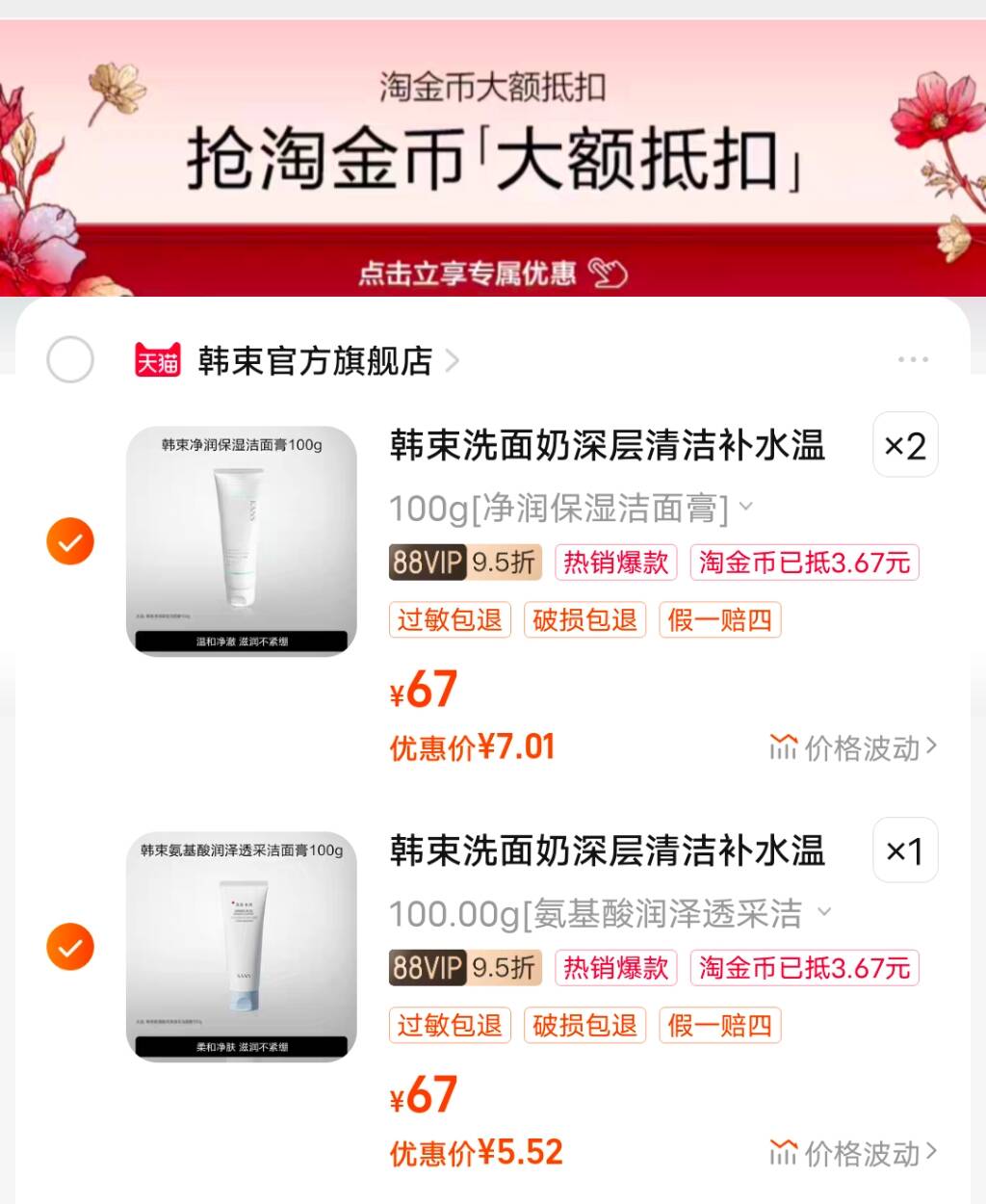Uncheck the 氨基酸润泽透采洁面膏 item
Screen dimensions: 986x1204
point(70,947)
